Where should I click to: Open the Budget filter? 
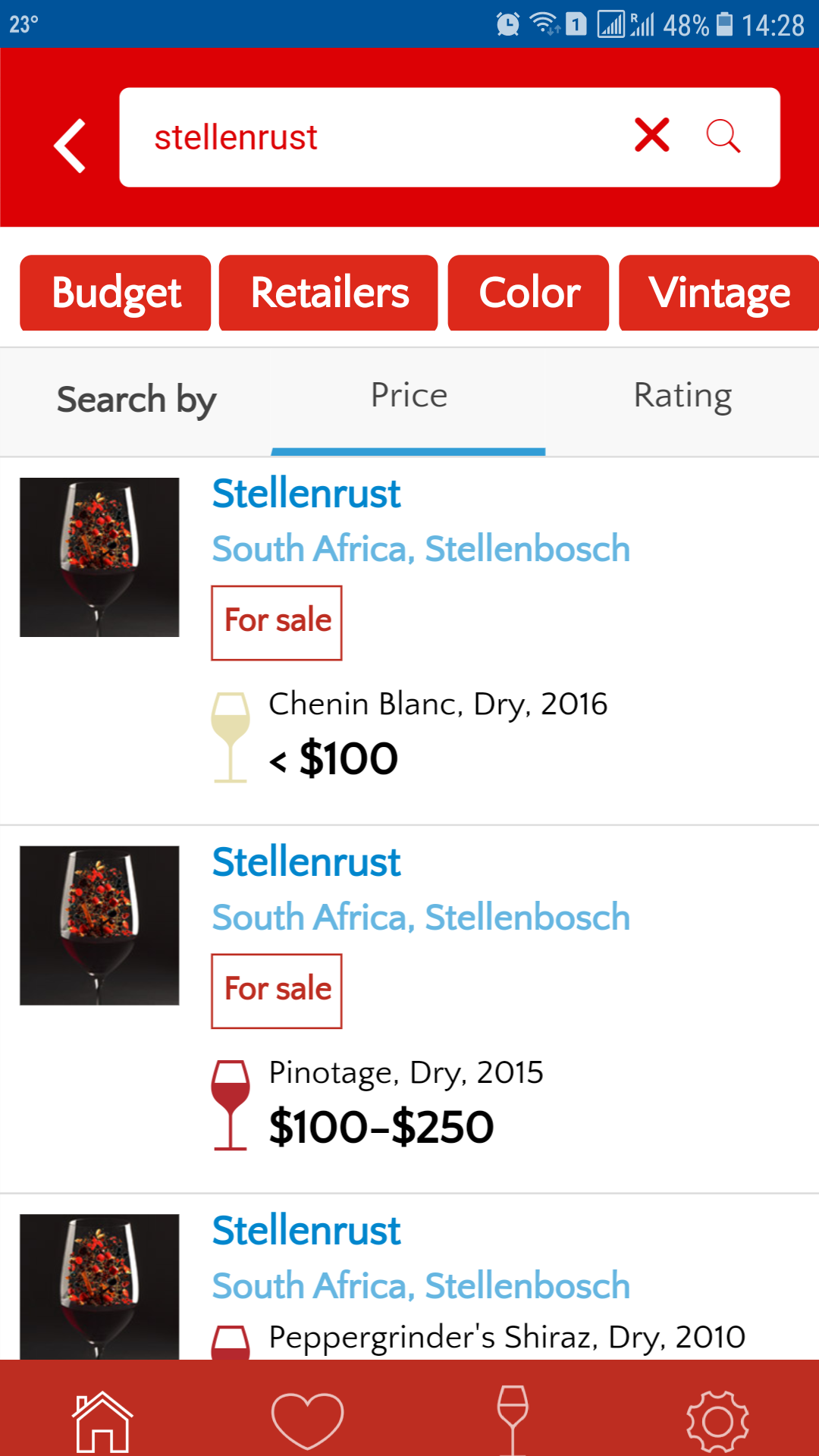pyautogui.click(x=115, y=293)
